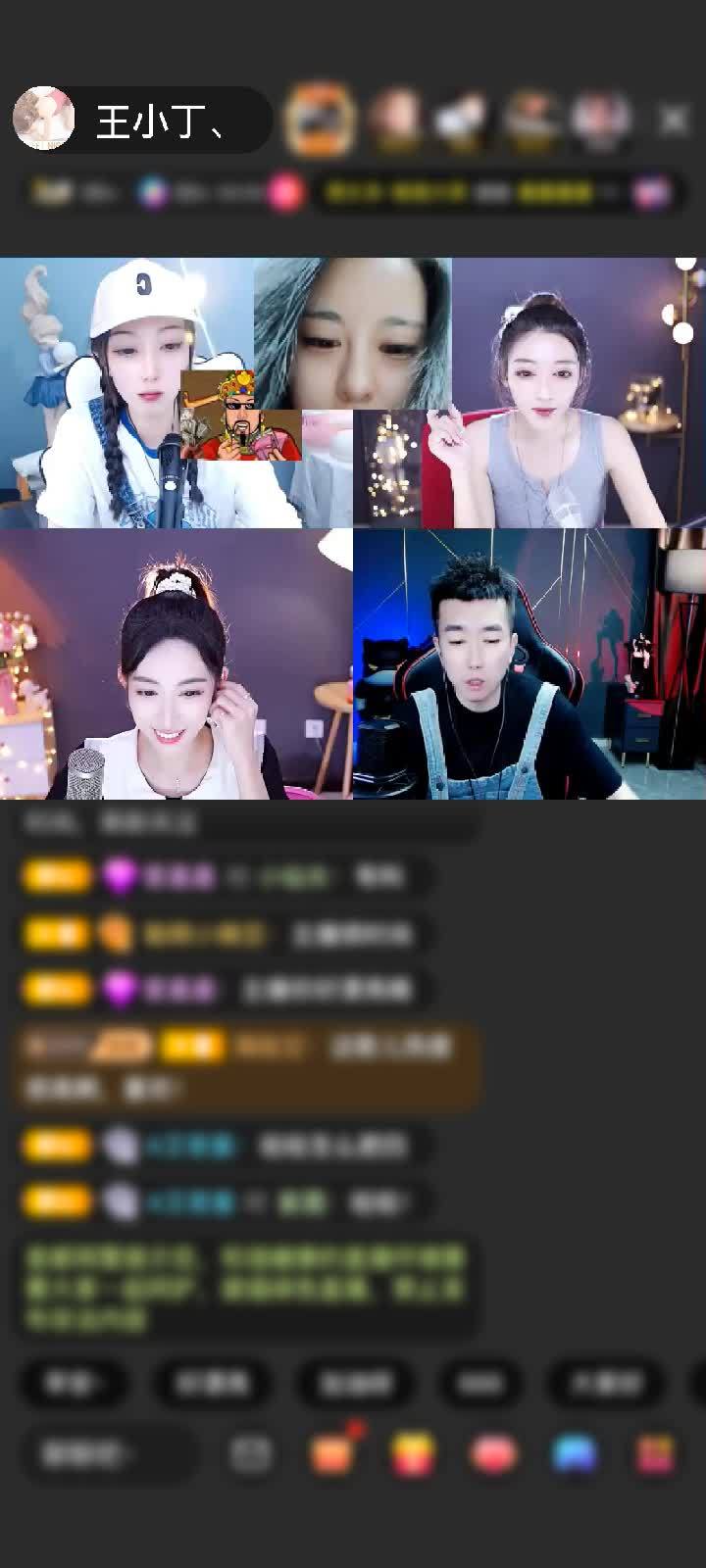Image resolution: width=706 pixels, height=1568 pixels.
Task: Tap the gray icon beside comment field
Action: 251,1454
